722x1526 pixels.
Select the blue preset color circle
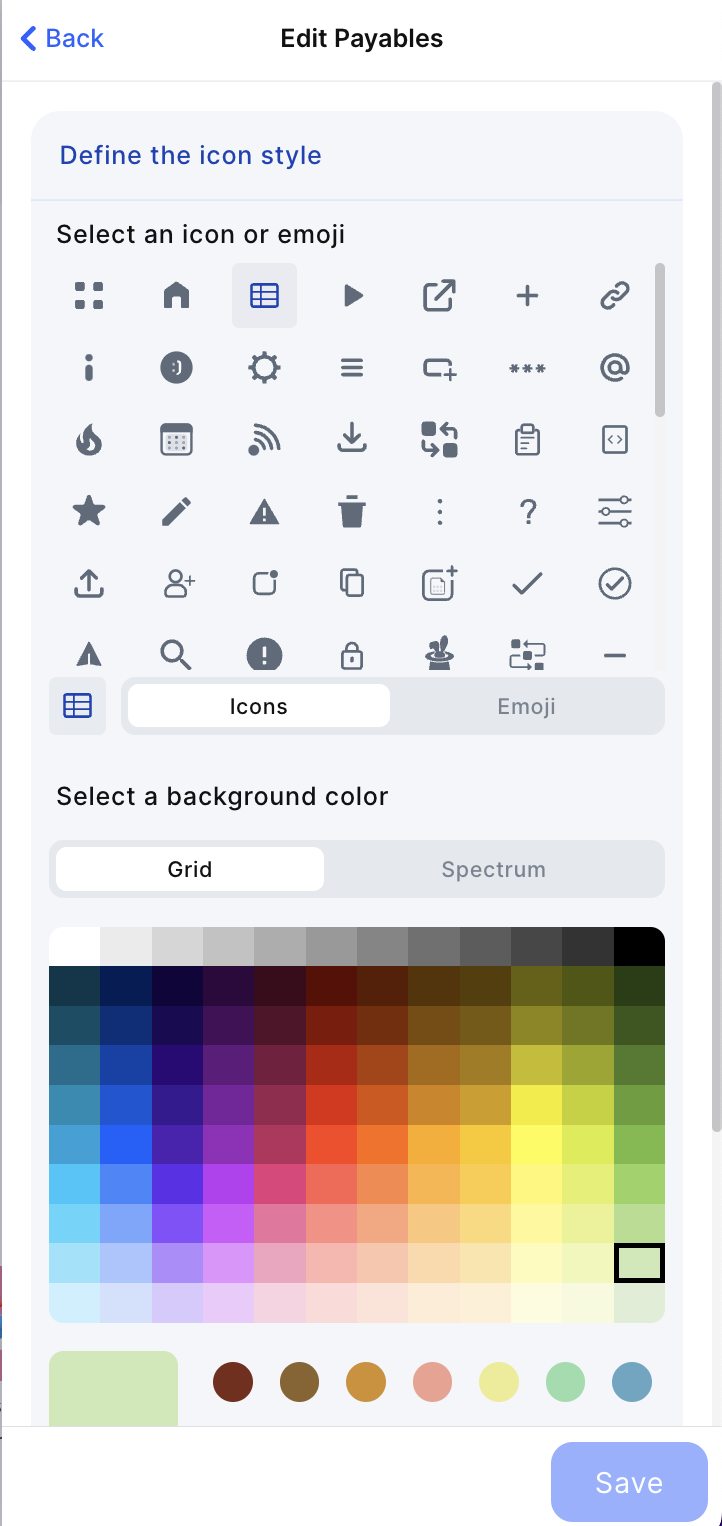[x=632, y=1382]
